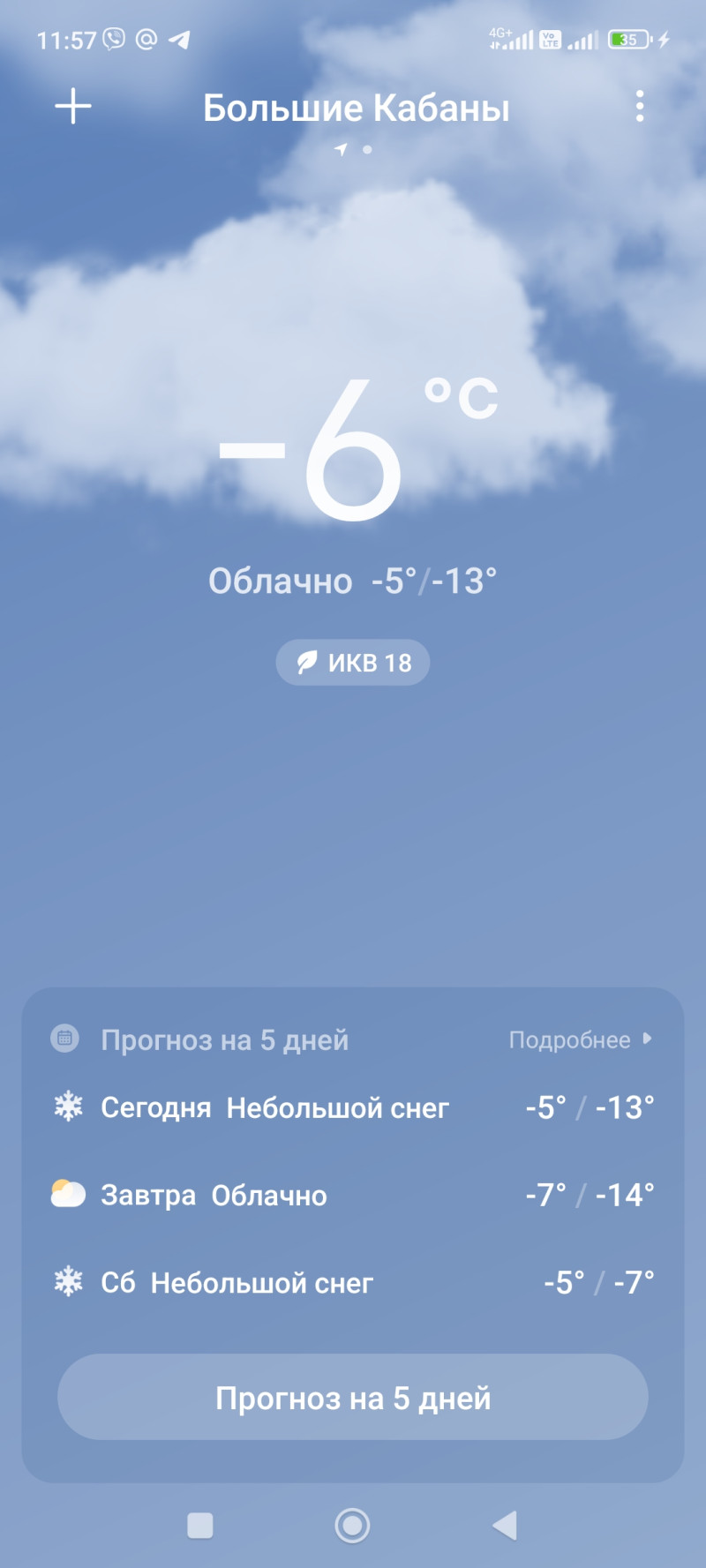Go to home screen via home button
The height and width of the screenshot is (1568, 706).
[352, 1525]
